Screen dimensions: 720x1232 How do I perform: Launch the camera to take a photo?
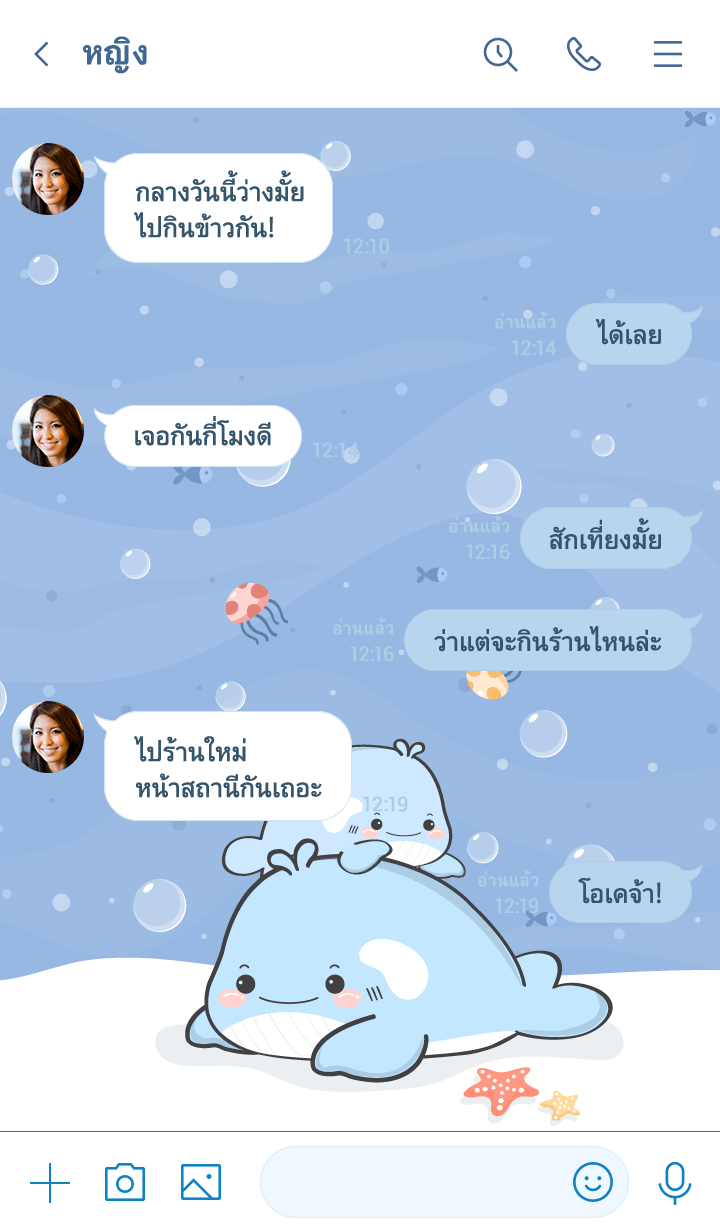pyautogui.click(x=125, y=1183)
